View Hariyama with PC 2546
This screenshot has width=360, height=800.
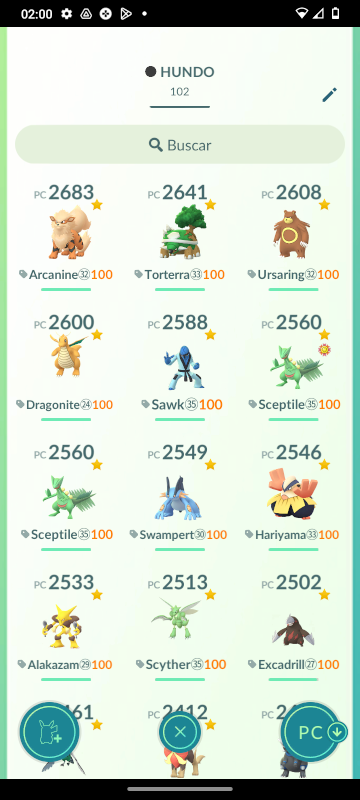(x=293, y=497)
